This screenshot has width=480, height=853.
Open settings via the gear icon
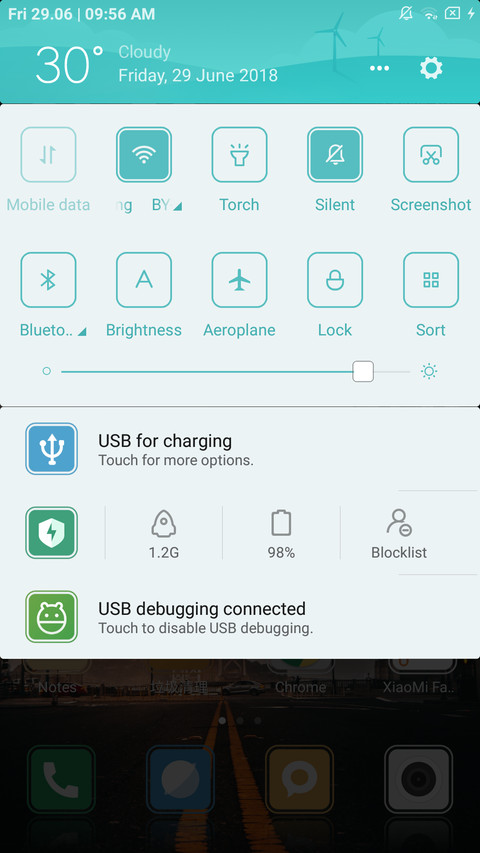[x=431, y=69]
